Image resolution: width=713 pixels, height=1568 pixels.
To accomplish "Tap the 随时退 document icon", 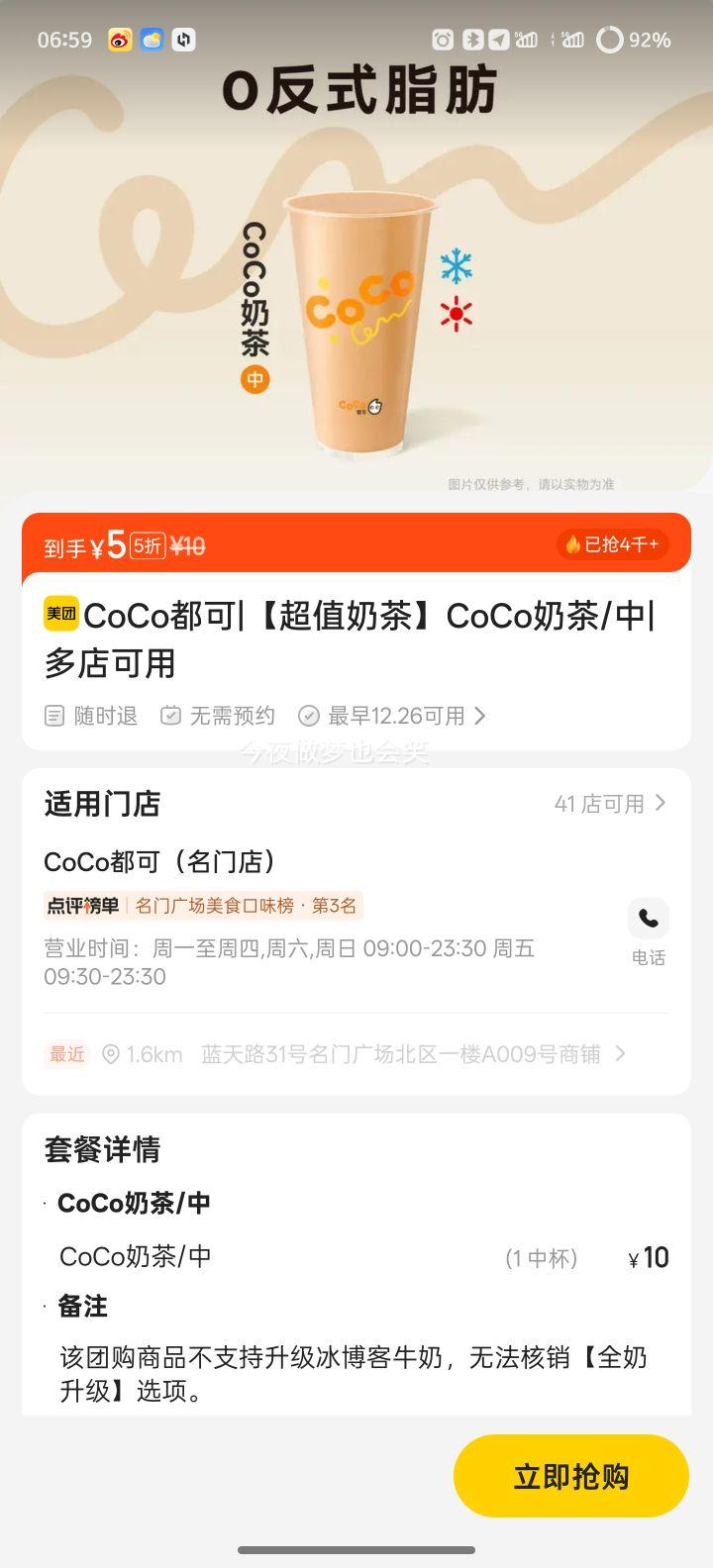I will 54,716.
